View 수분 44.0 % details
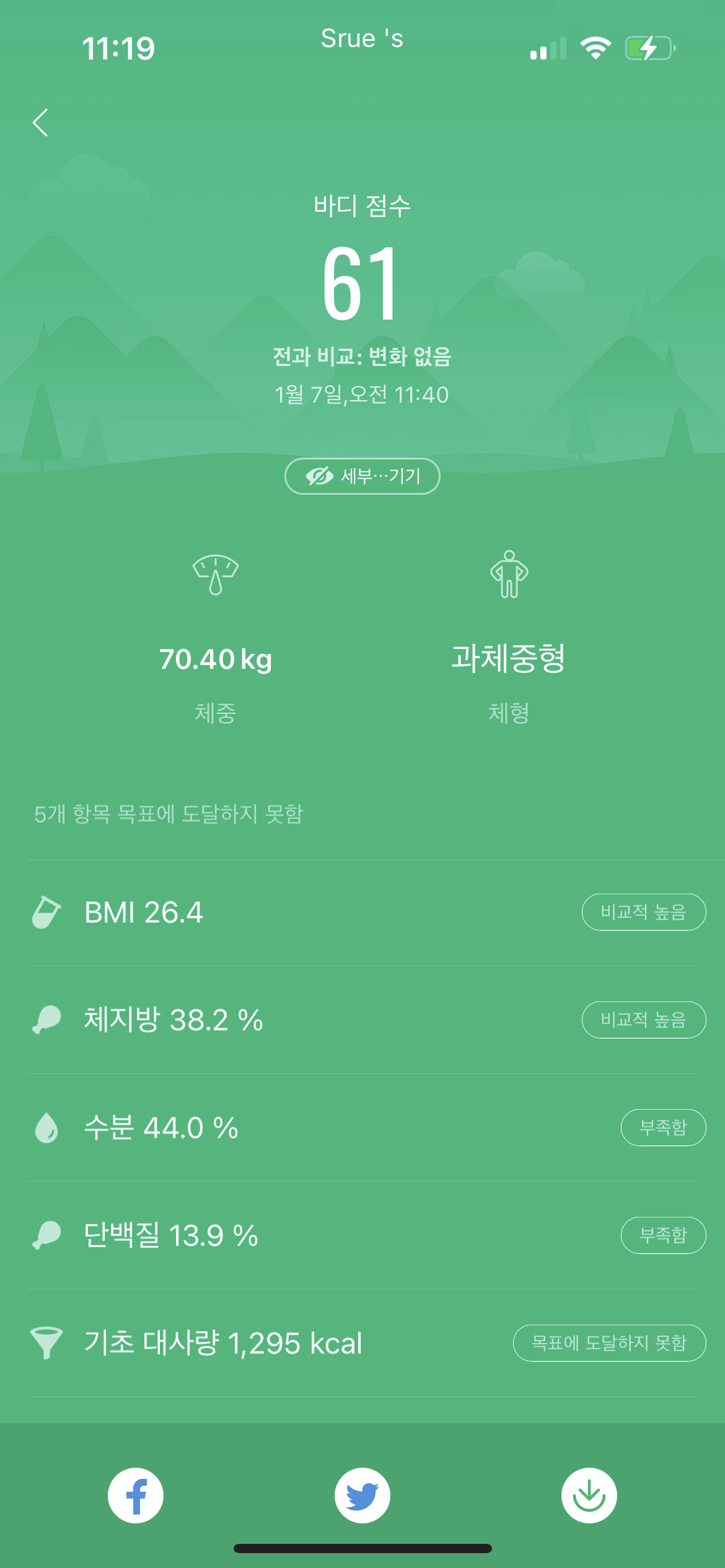This screenshot has height=1568, width=725. point(362,1128)
